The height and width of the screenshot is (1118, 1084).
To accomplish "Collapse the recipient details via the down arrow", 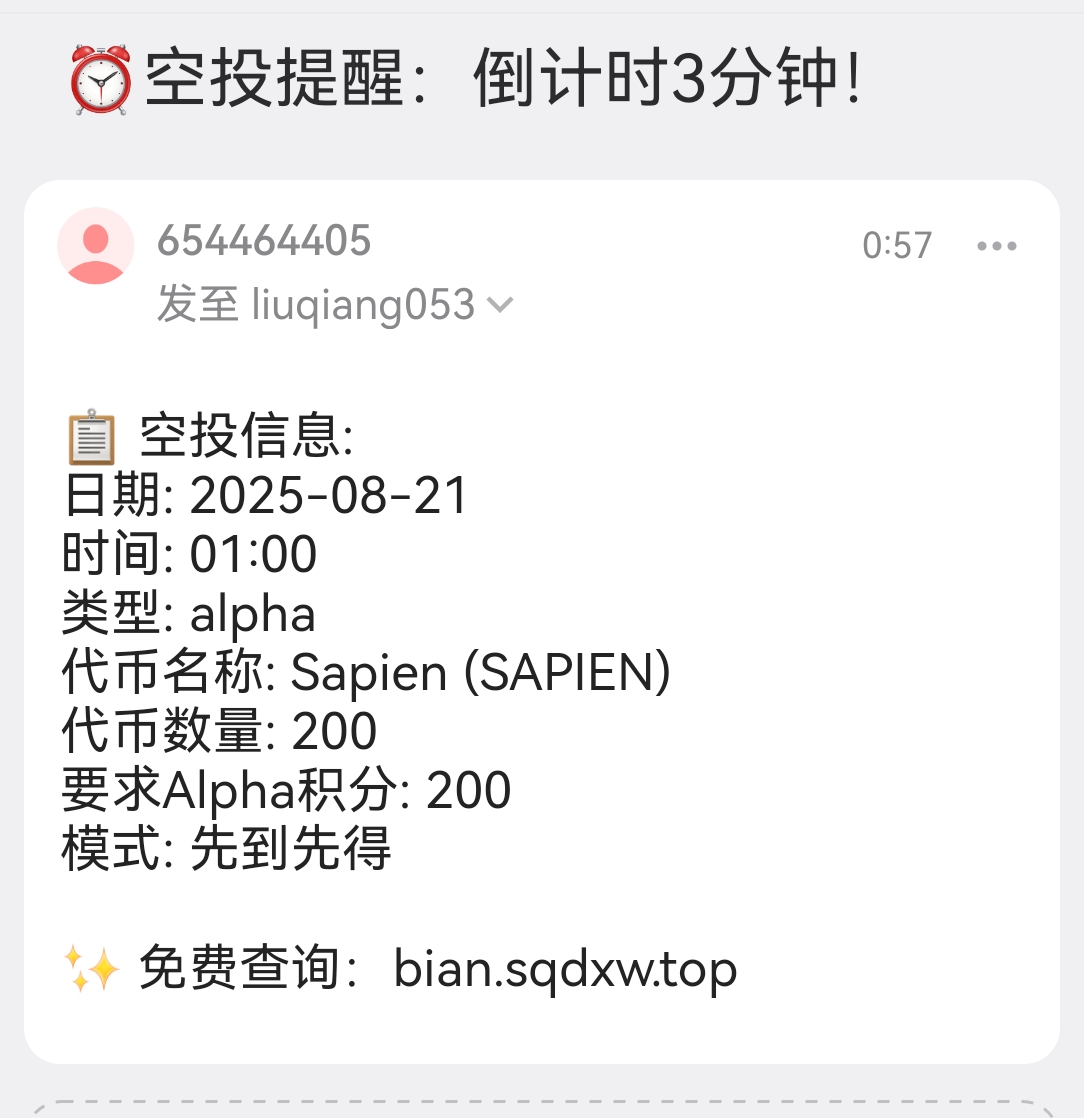I will pos(499,305).
